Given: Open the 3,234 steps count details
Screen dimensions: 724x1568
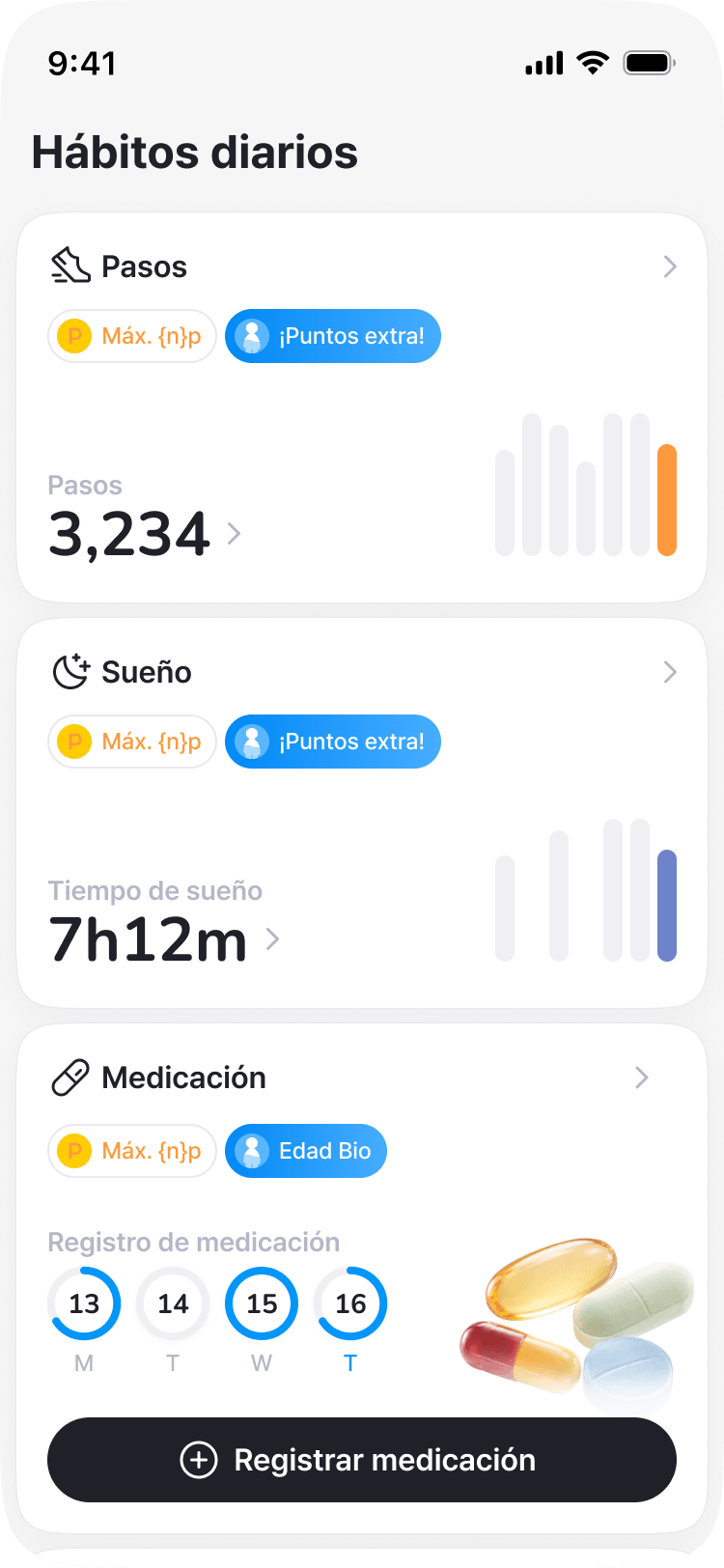Looking at the screenshot, I should (x=145, y=533).
